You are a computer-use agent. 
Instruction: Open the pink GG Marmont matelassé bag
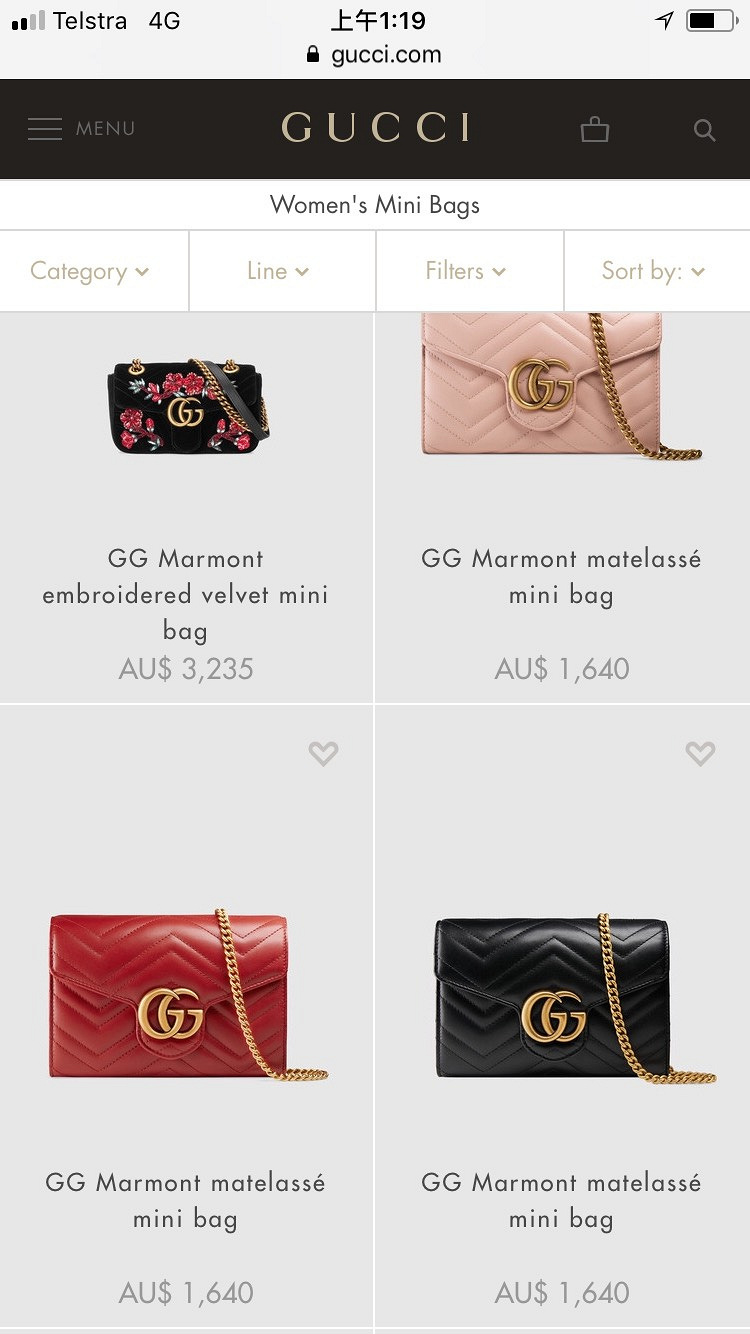point(561,388)
